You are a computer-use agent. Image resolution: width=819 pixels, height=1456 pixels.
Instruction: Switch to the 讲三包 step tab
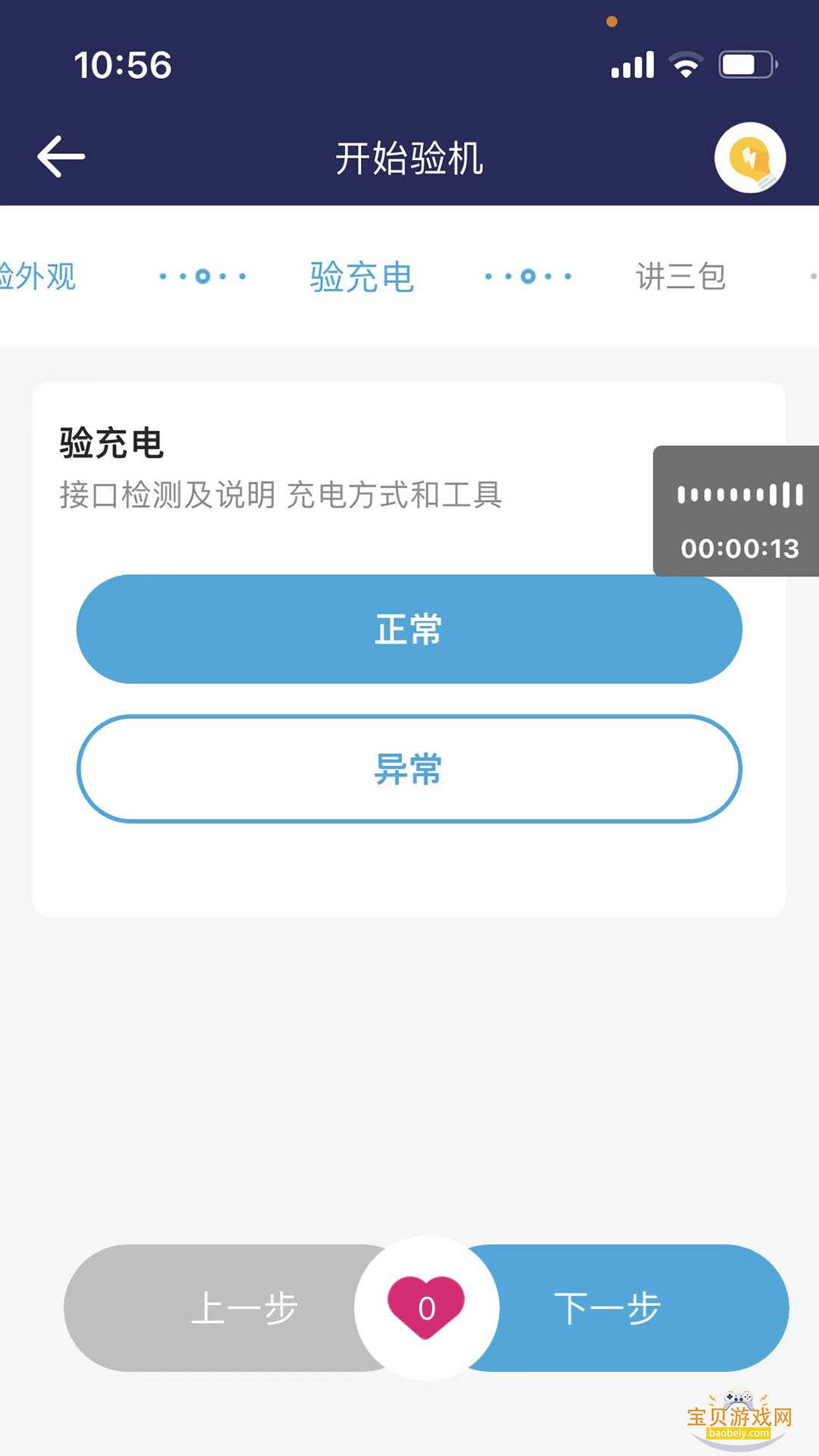coord(680,278)
